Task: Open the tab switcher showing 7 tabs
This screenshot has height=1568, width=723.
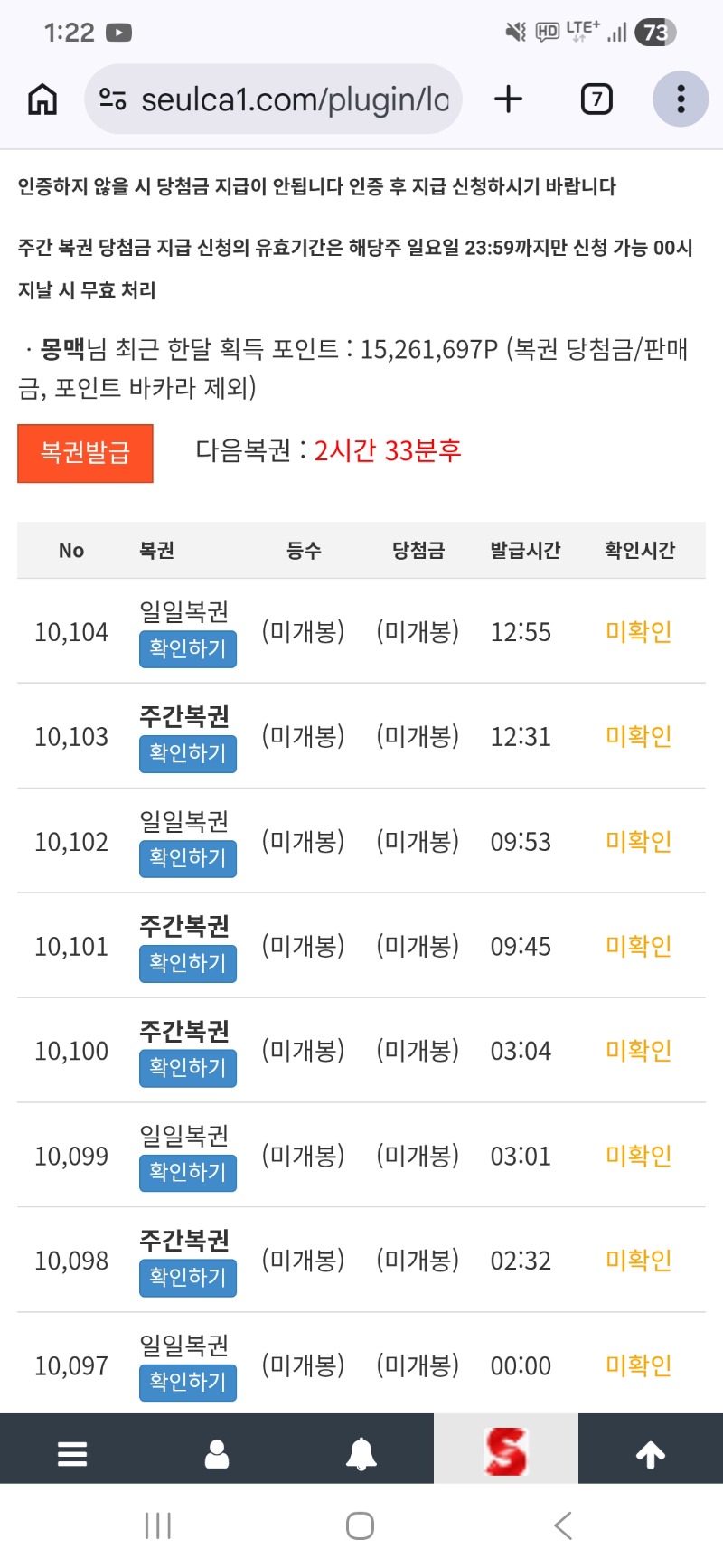Action: pos(596,99)
